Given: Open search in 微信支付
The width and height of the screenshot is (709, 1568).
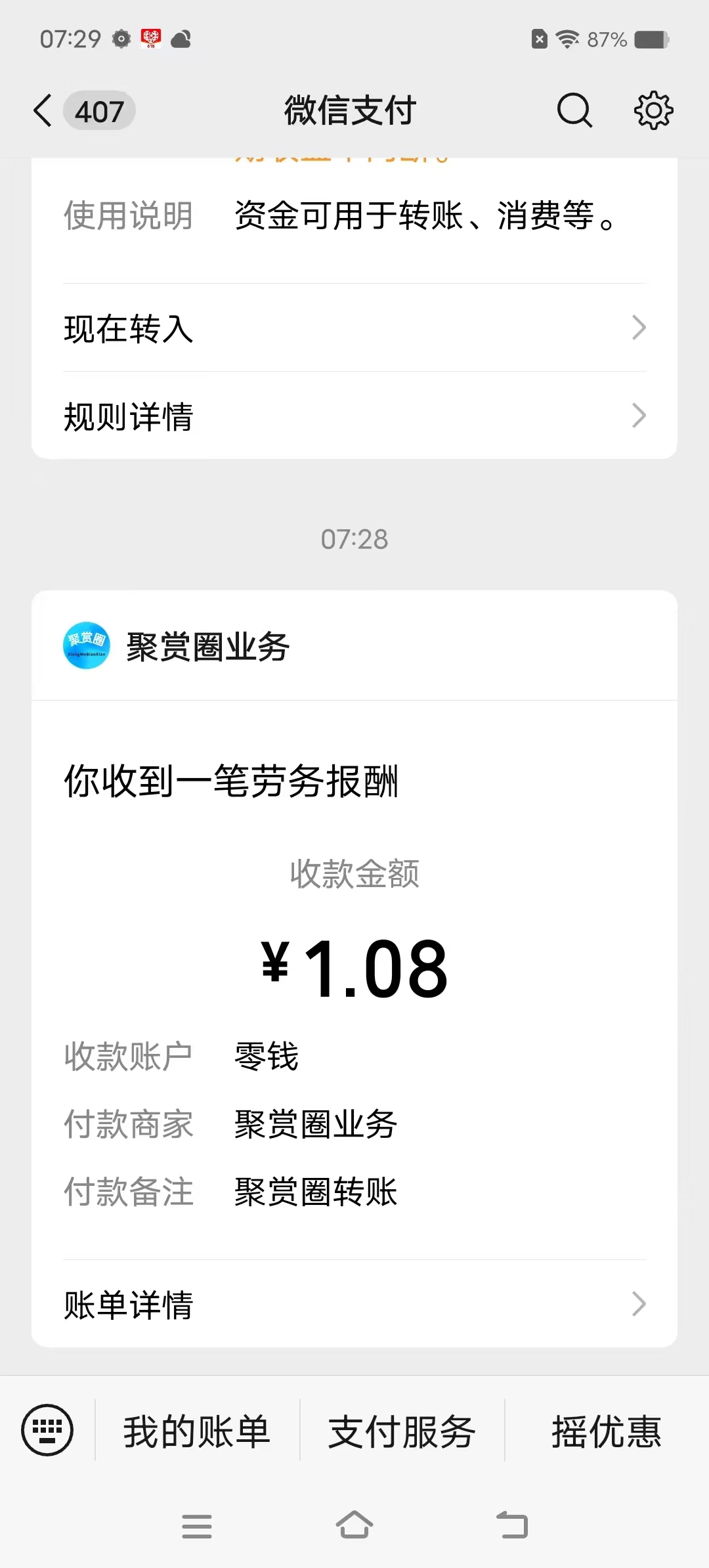Looking at the screenshot, I should (574, 110).
